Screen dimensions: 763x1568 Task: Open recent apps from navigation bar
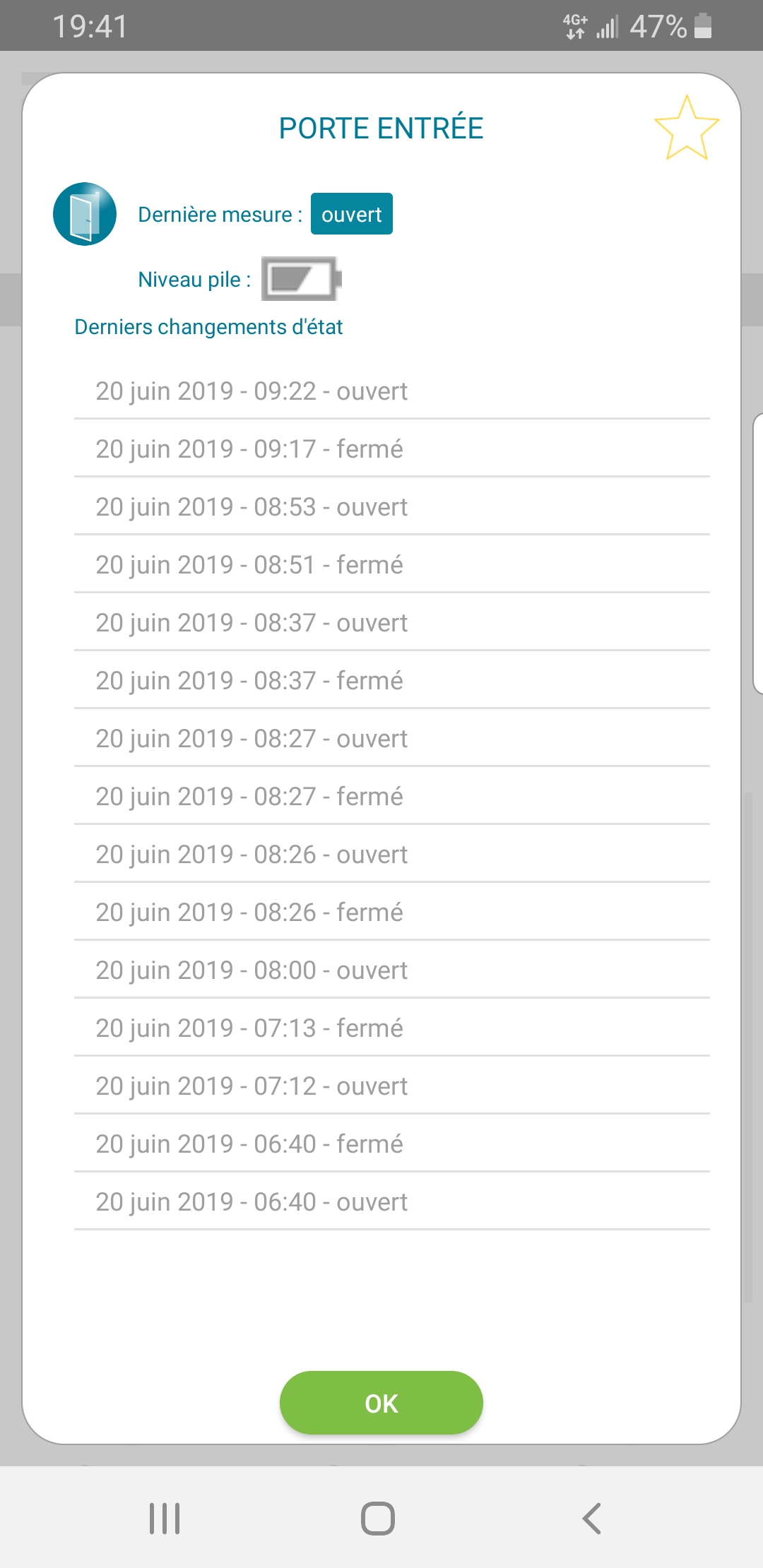tap(165, 1518)
